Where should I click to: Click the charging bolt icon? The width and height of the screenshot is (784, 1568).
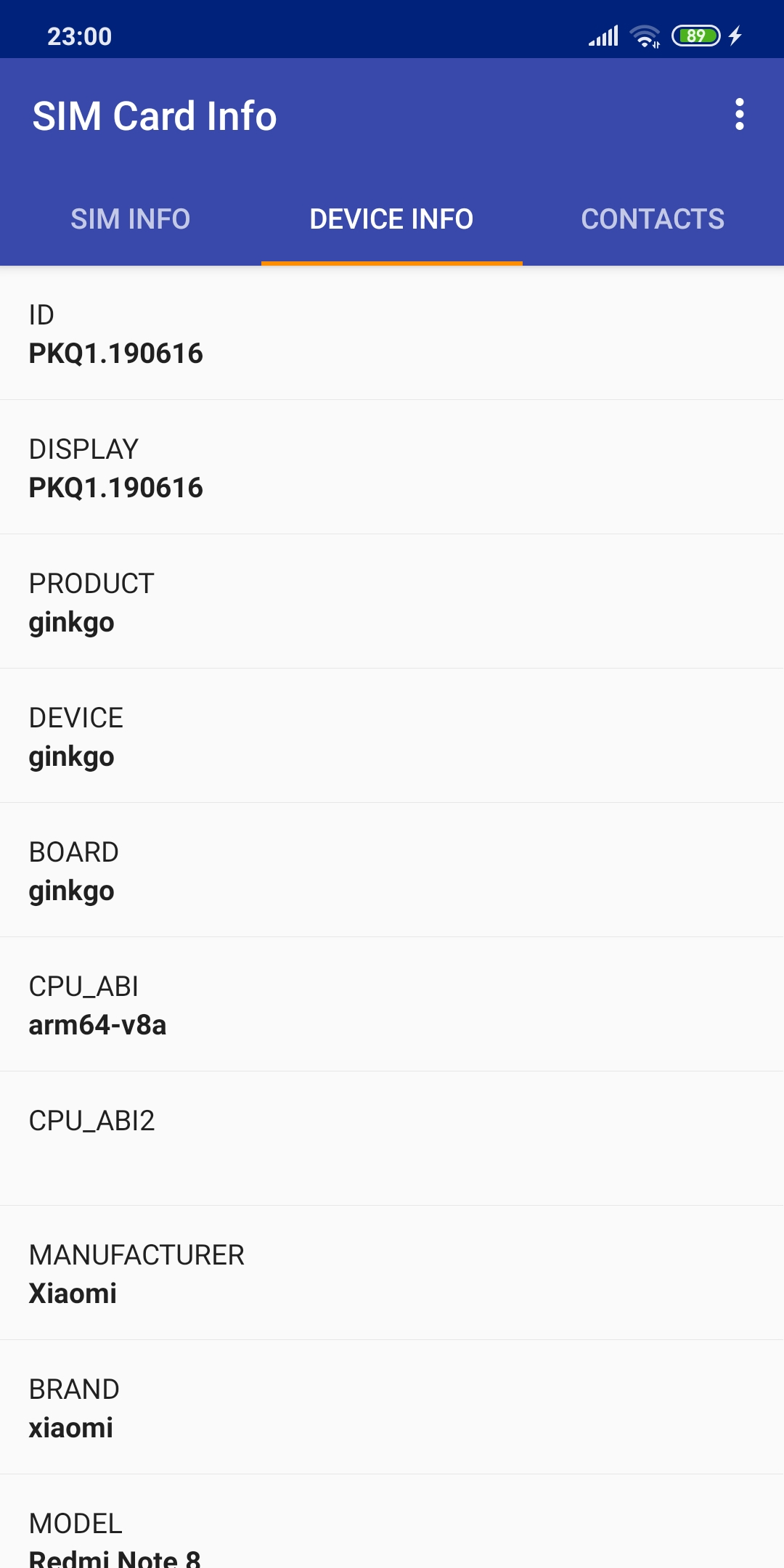pyautogui.click(x=735, y=35)
